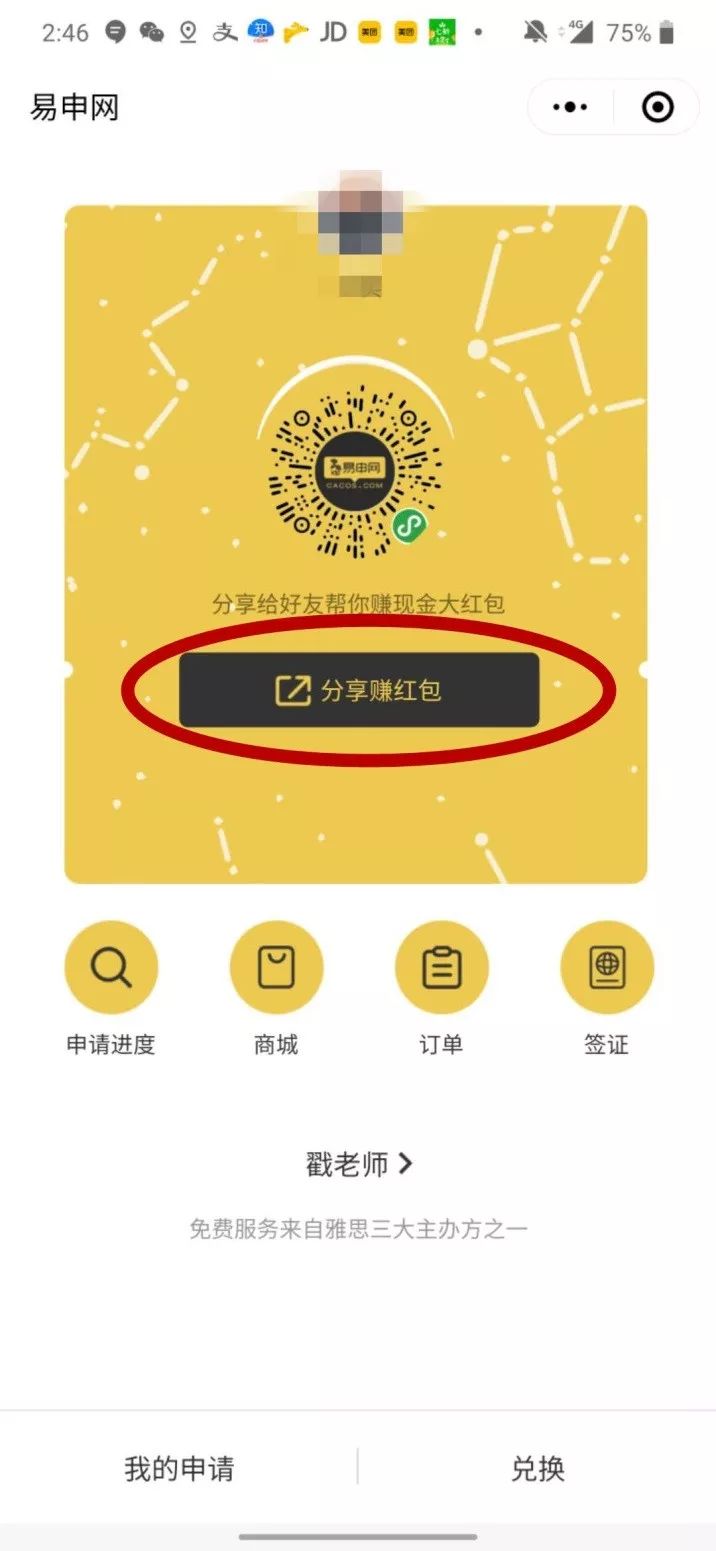Image resolution: width=716 pixels, height=1551 pixels.
Task: Tap the 分享赚红包 share button
Action: click(x=359, y=690)
